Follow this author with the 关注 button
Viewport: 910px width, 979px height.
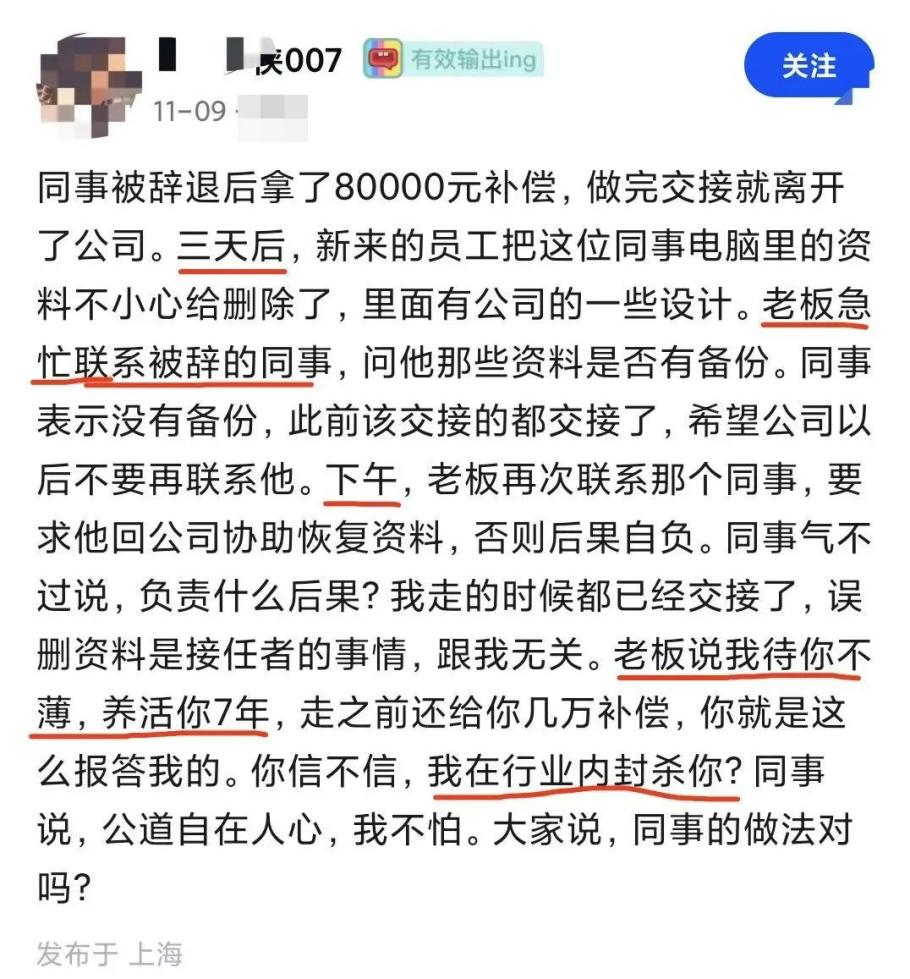[809, 66]
